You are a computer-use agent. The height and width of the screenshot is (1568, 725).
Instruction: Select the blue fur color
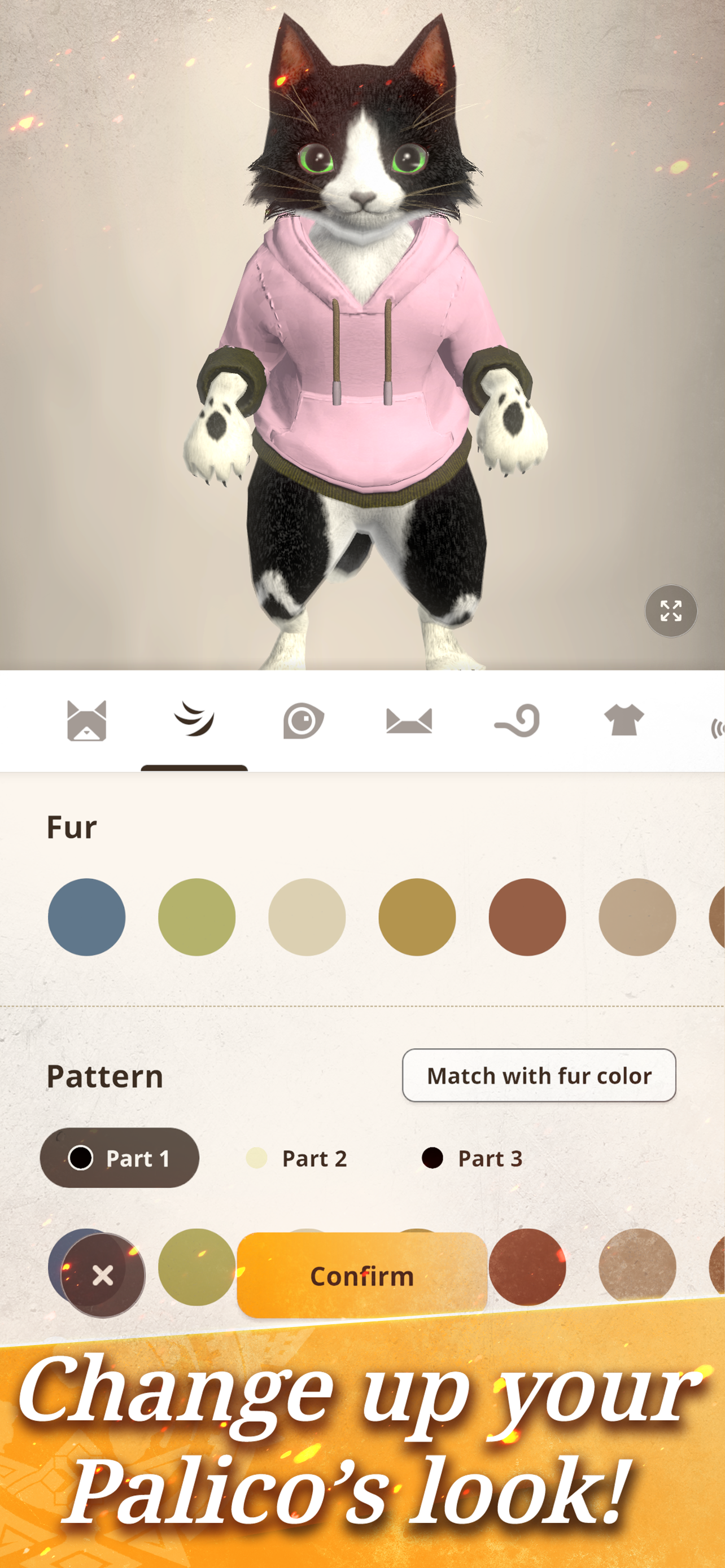tap(86, 917)
